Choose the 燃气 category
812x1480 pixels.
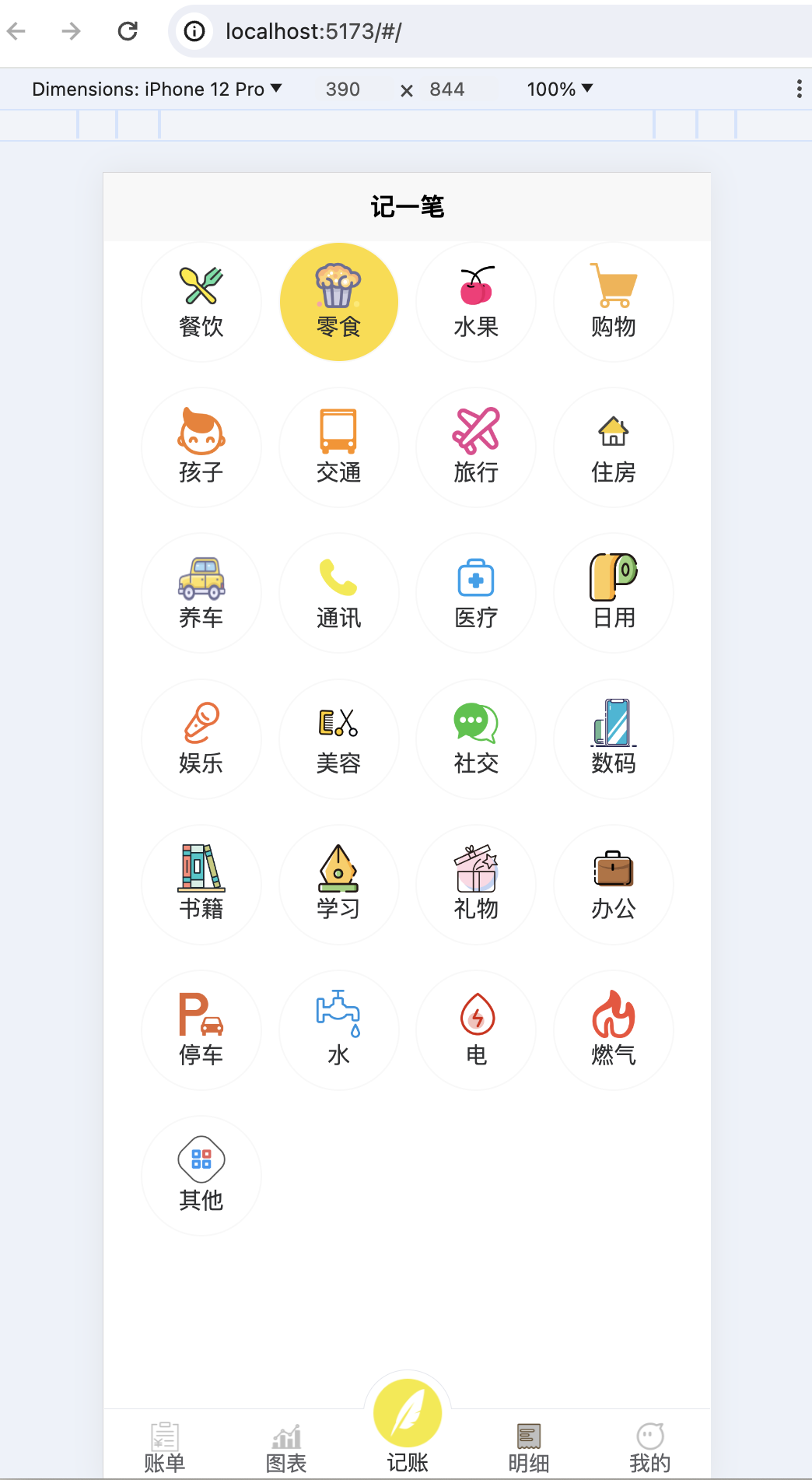point(614,1030)
